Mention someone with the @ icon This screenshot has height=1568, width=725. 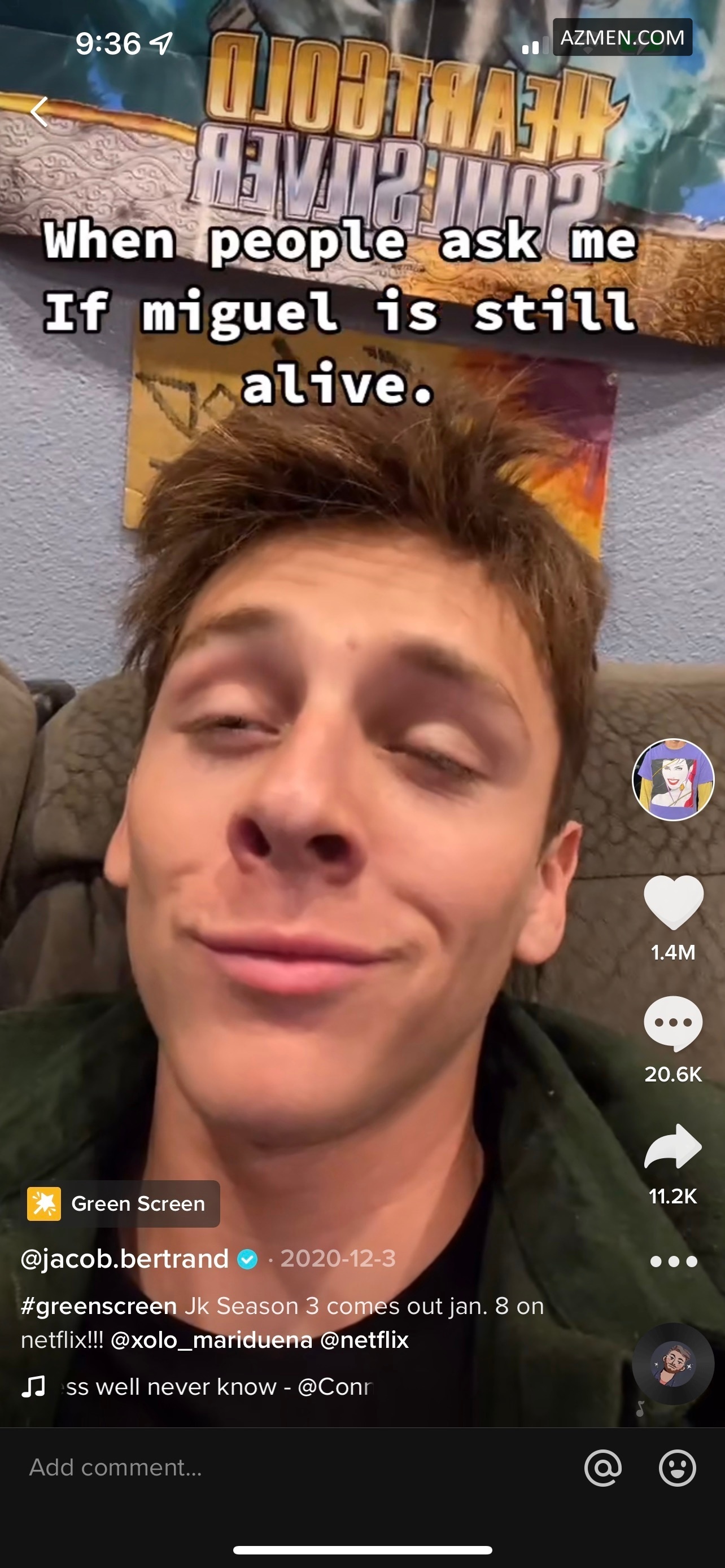(x=602, y=1468)
